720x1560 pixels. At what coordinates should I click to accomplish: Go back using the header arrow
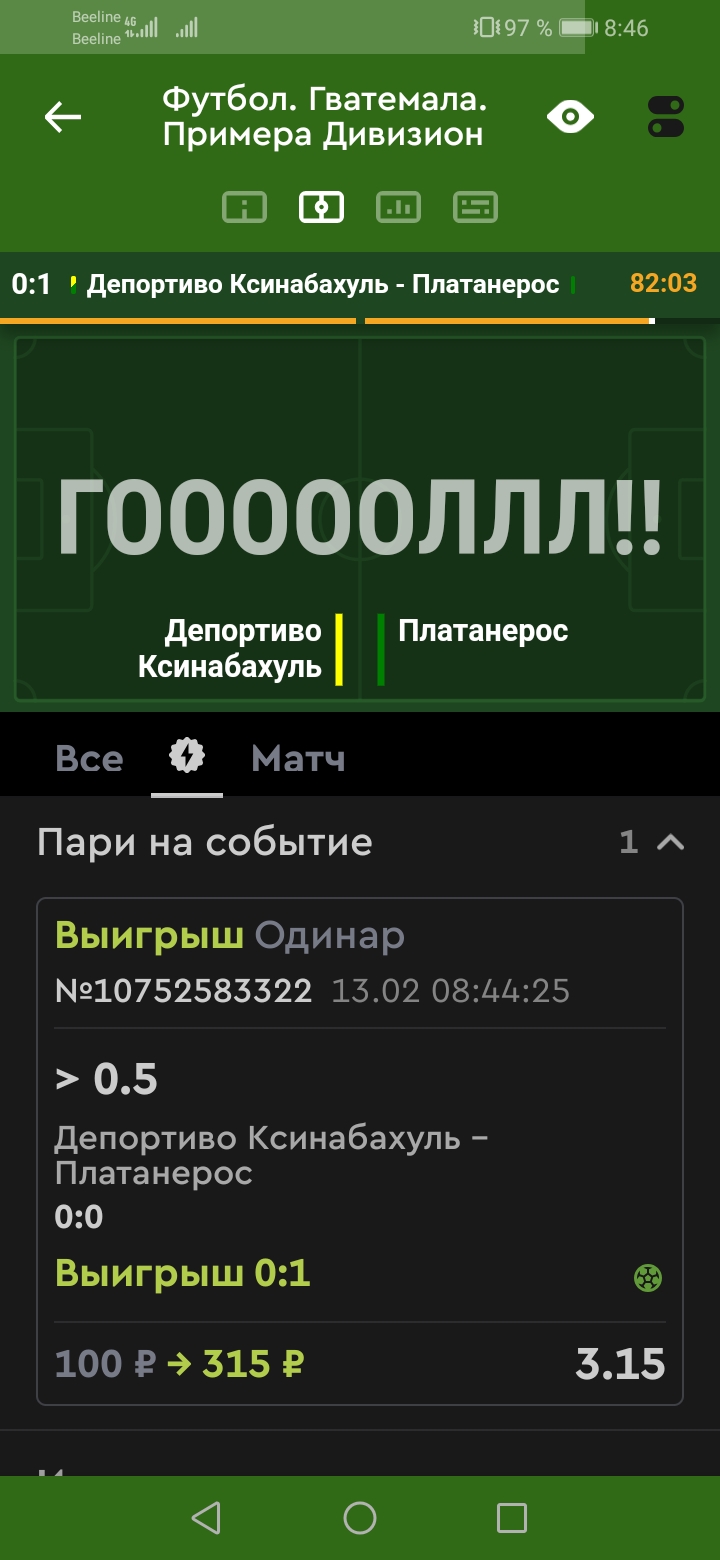pos(62,117)
